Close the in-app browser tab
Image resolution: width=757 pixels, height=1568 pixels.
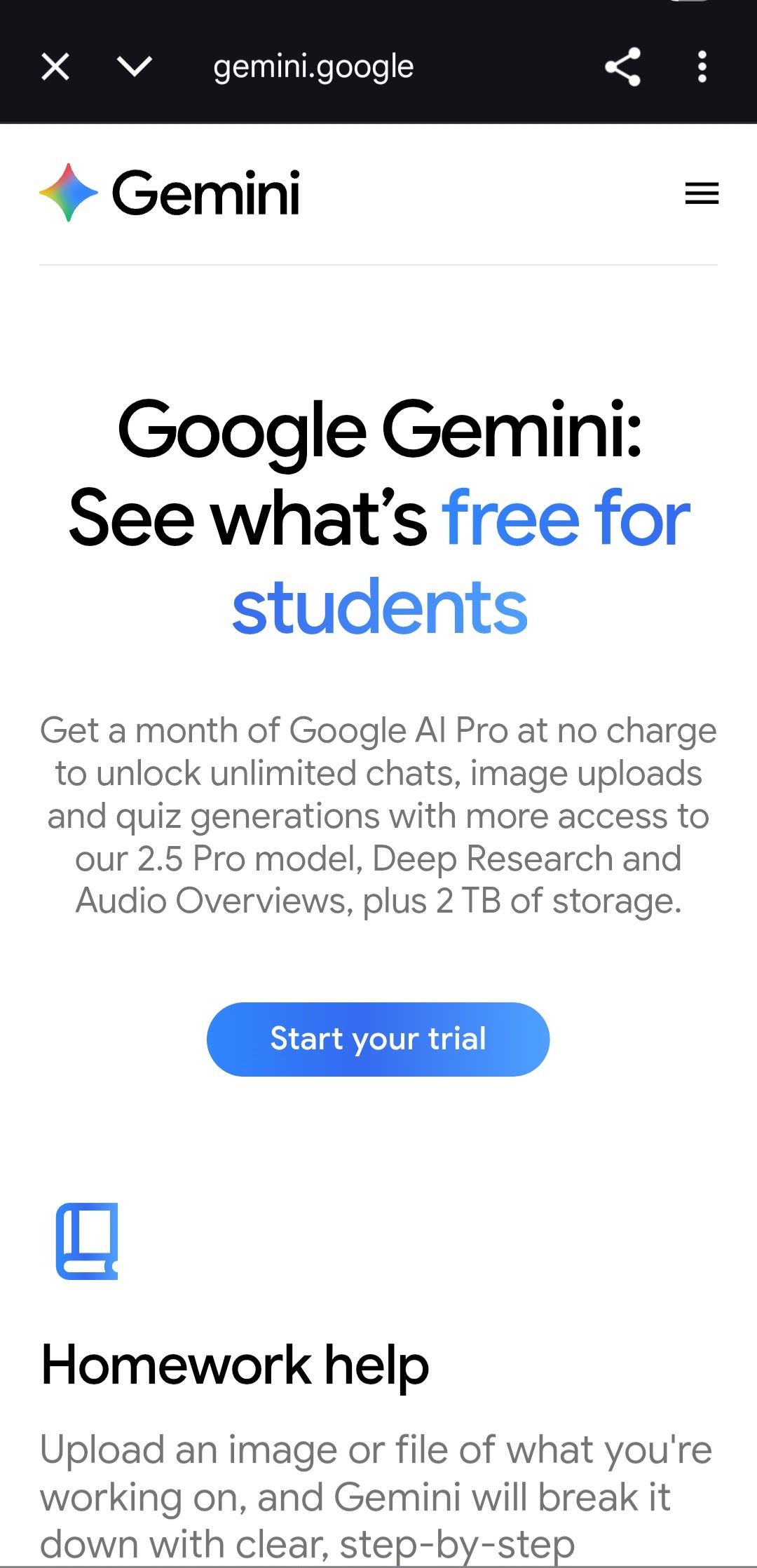(55, 68)
